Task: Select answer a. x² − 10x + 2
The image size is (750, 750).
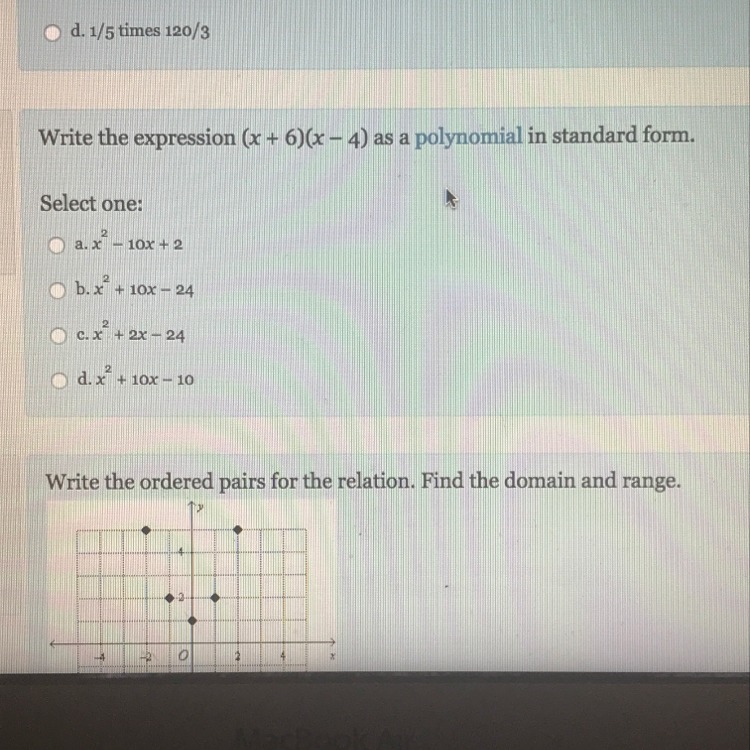Action: tap(57, 244)
